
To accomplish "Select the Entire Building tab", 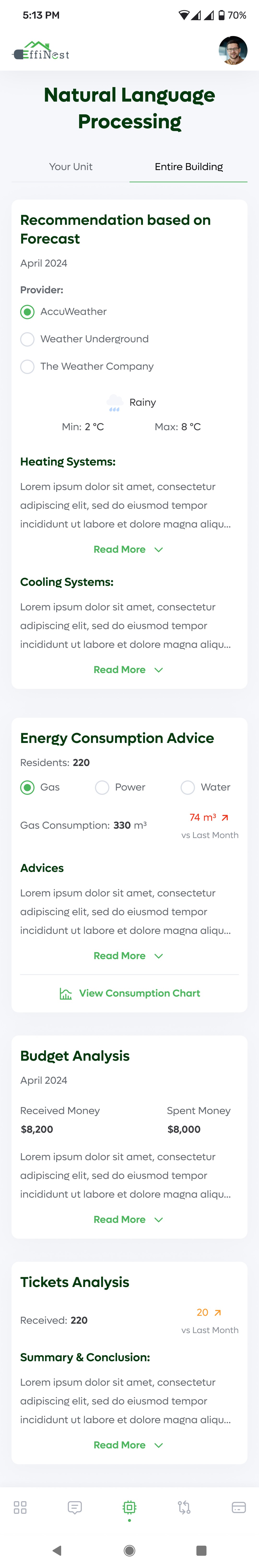I will click(188, 167).
